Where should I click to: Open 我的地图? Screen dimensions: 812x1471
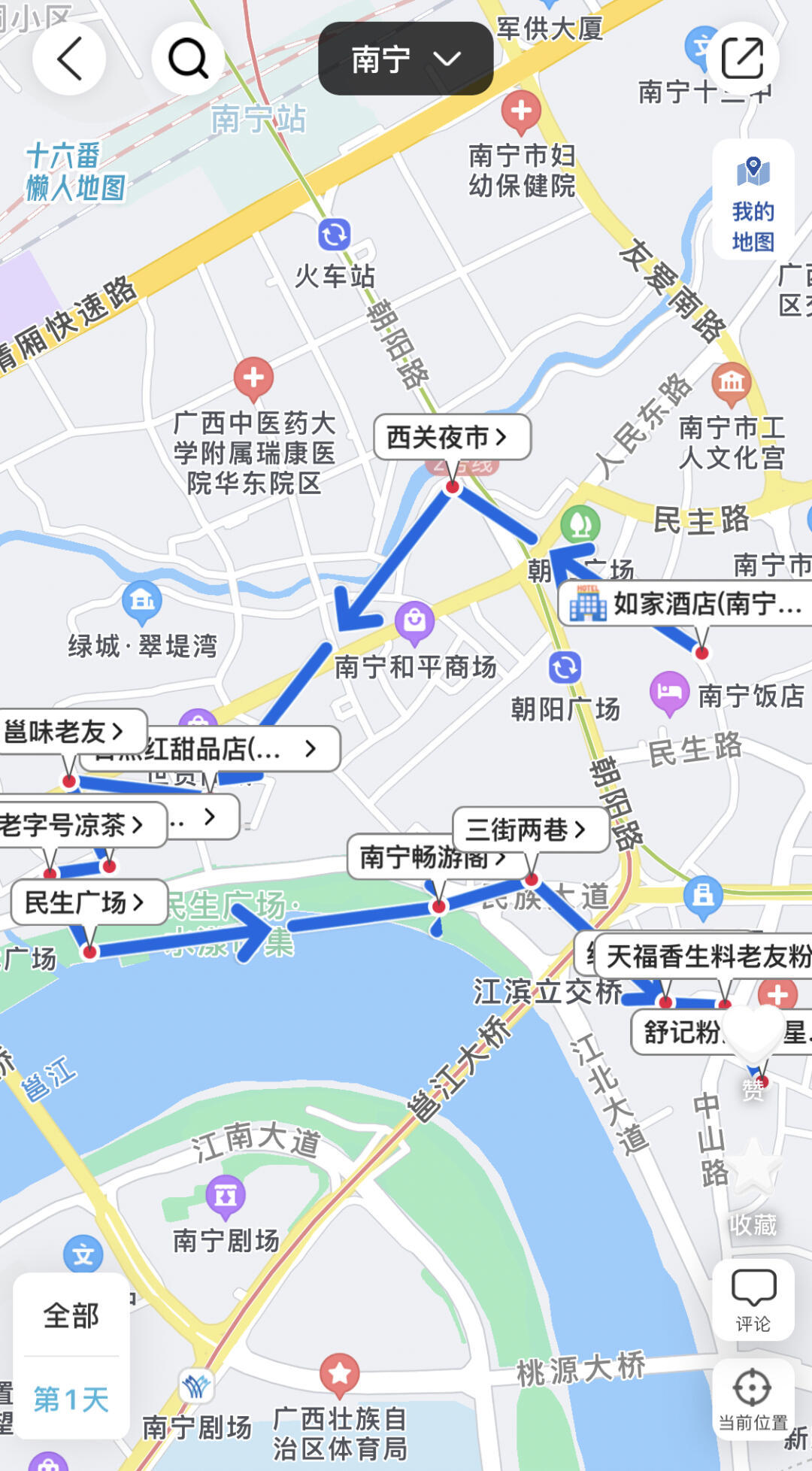[753, 200]
